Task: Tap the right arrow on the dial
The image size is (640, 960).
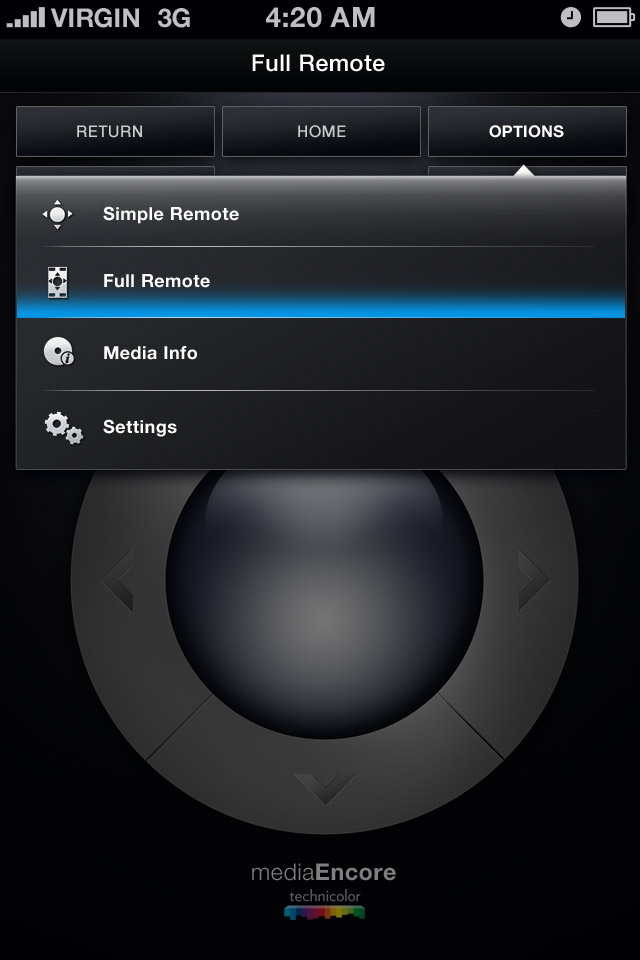Action: pyautogui.click(x=532, y=578)
